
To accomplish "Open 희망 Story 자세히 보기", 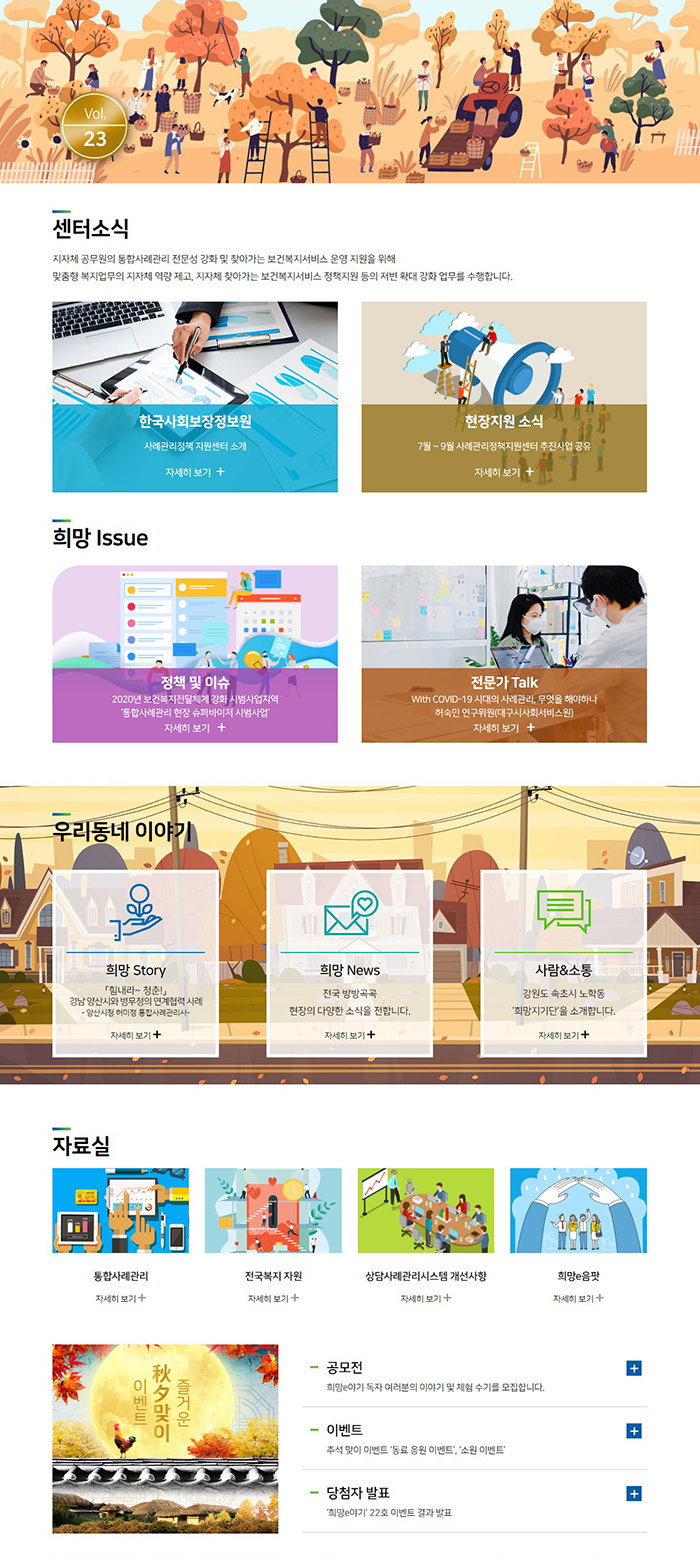I will click(x=135, y=1035).
